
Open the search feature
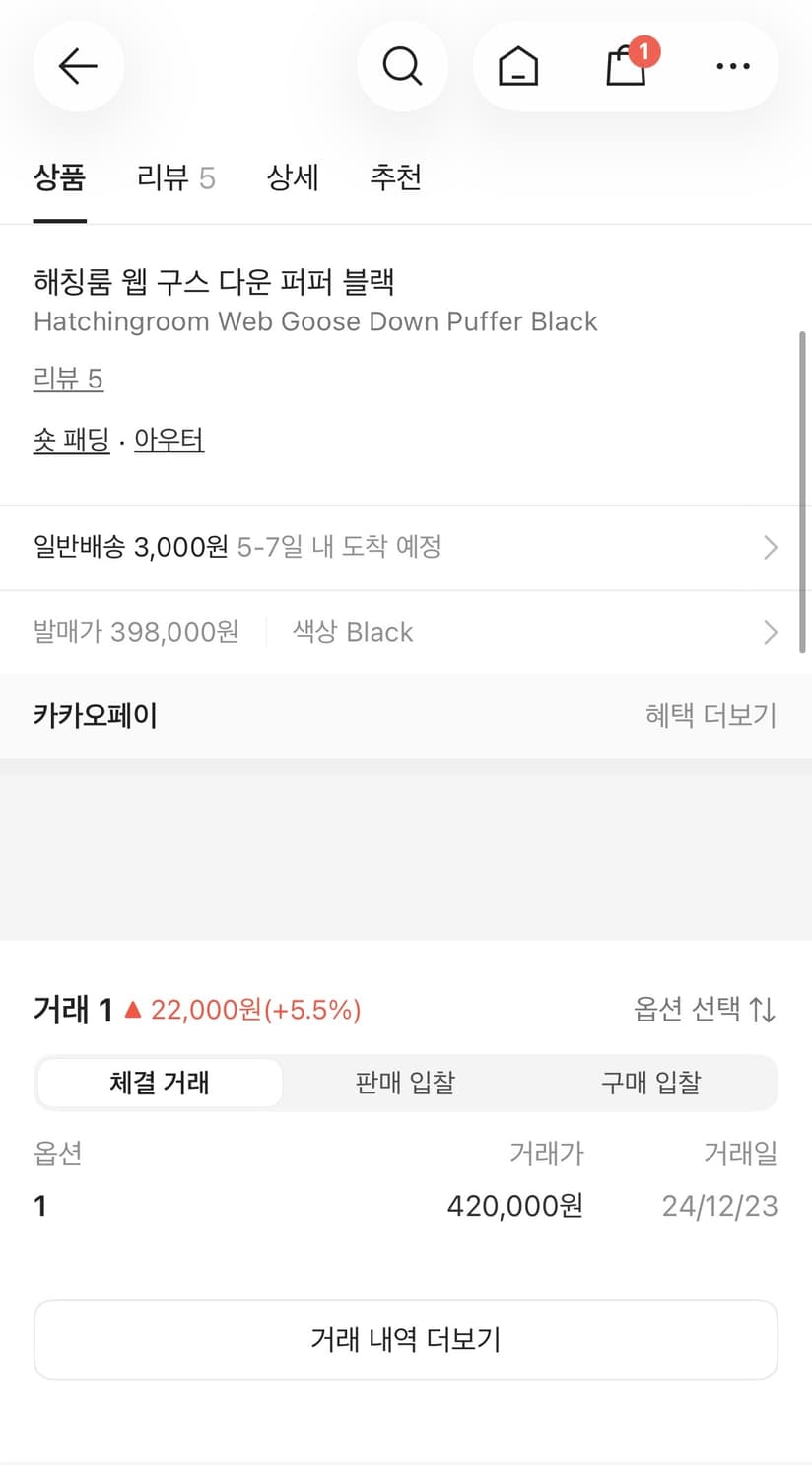402,66
